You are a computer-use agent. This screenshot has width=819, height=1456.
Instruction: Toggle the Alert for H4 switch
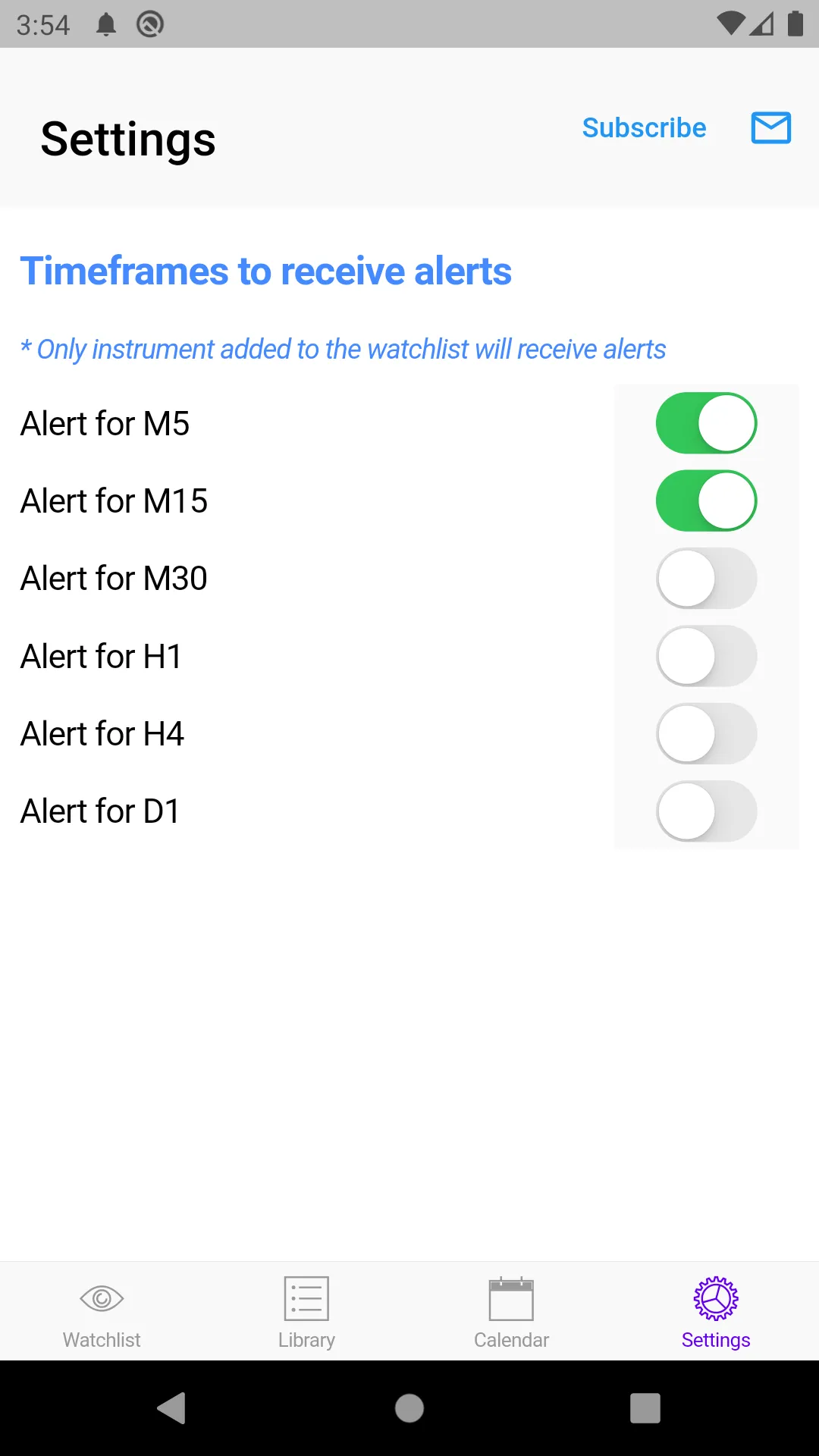(706, 733)
